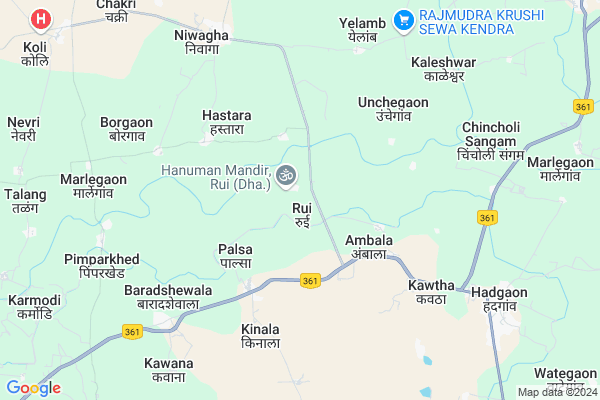Screen dimensions: 600x400
Task: Select the Rajmudra Krushi Sewa Kendra shop pin
Action: pyautogui.click(x=404, y=19)
